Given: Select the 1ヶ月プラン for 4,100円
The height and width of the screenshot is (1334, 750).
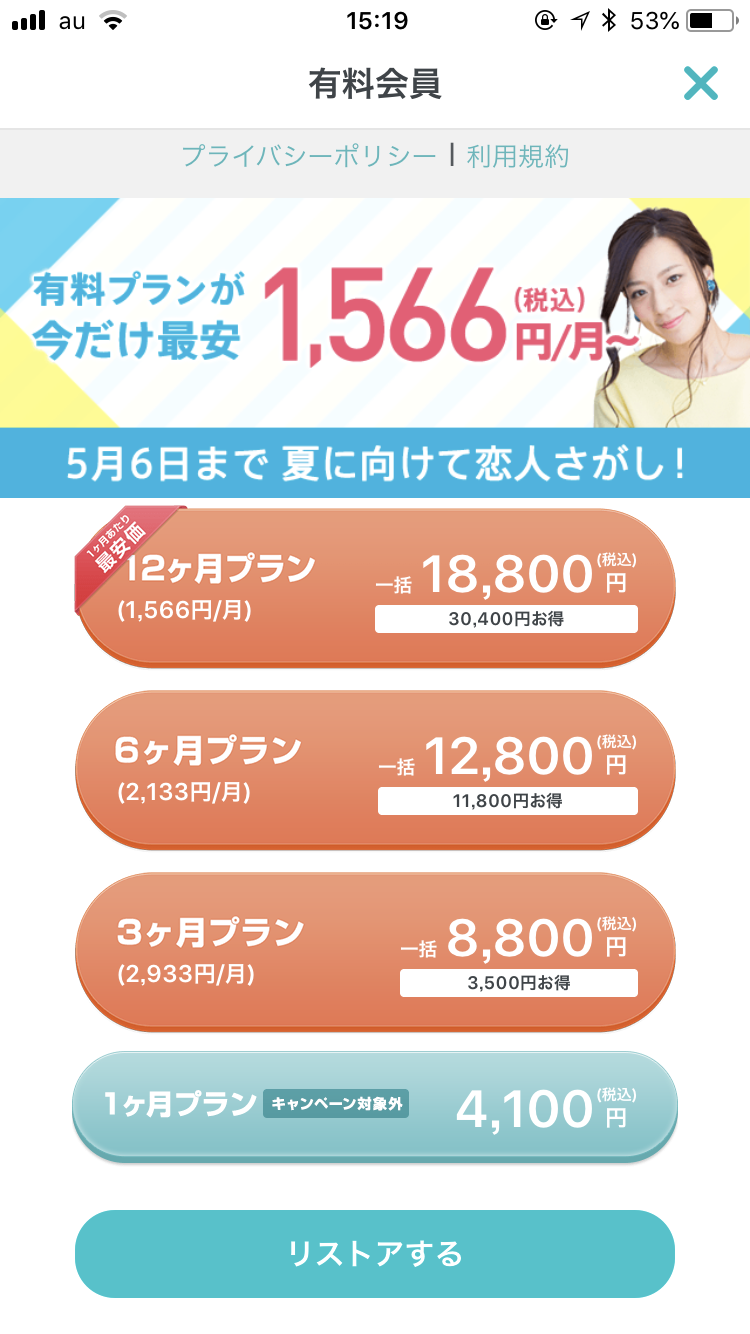Looking at the screenshot, I should tap(375, 1106).
